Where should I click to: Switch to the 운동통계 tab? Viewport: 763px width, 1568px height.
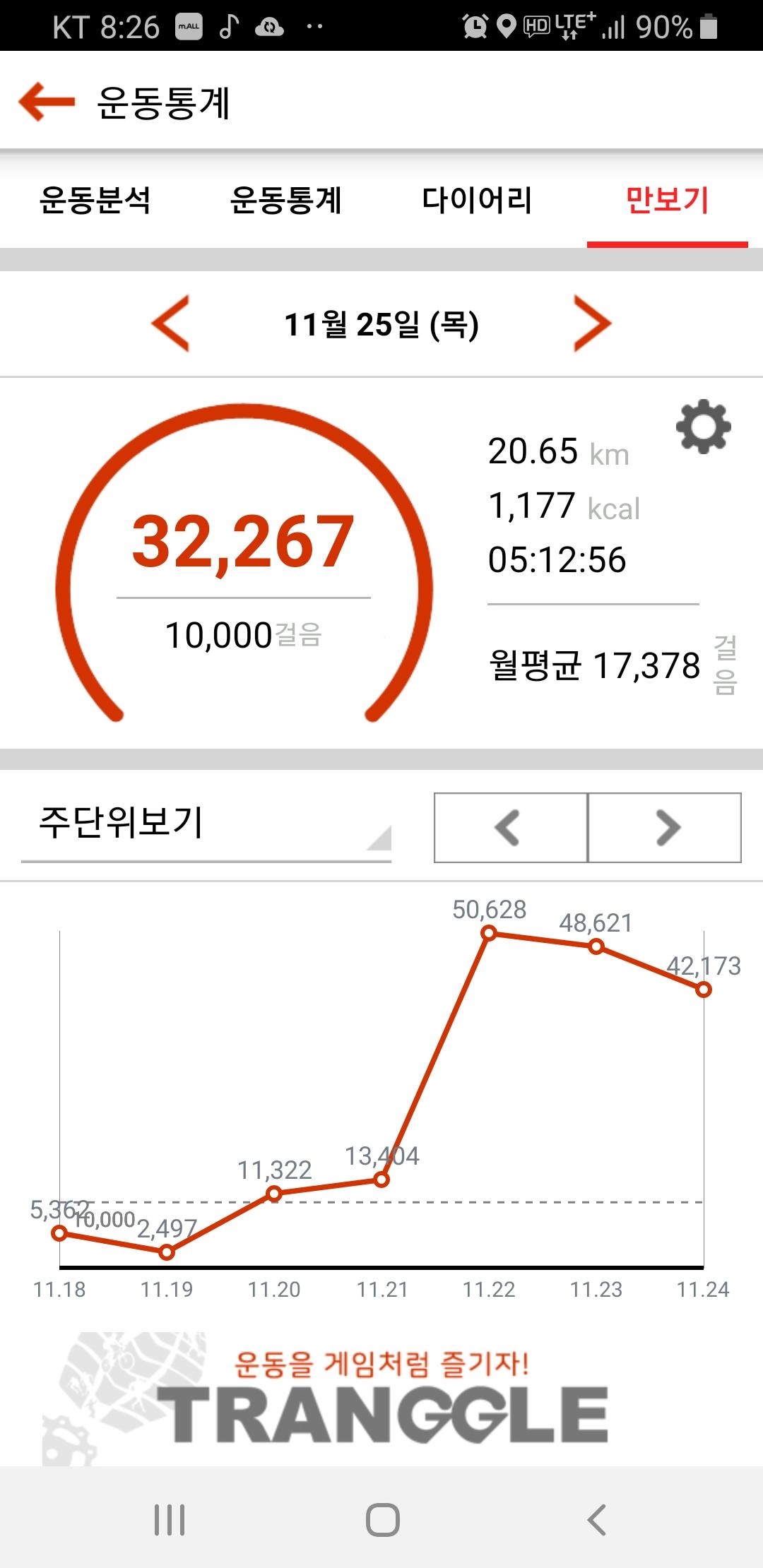pos(285,200)
